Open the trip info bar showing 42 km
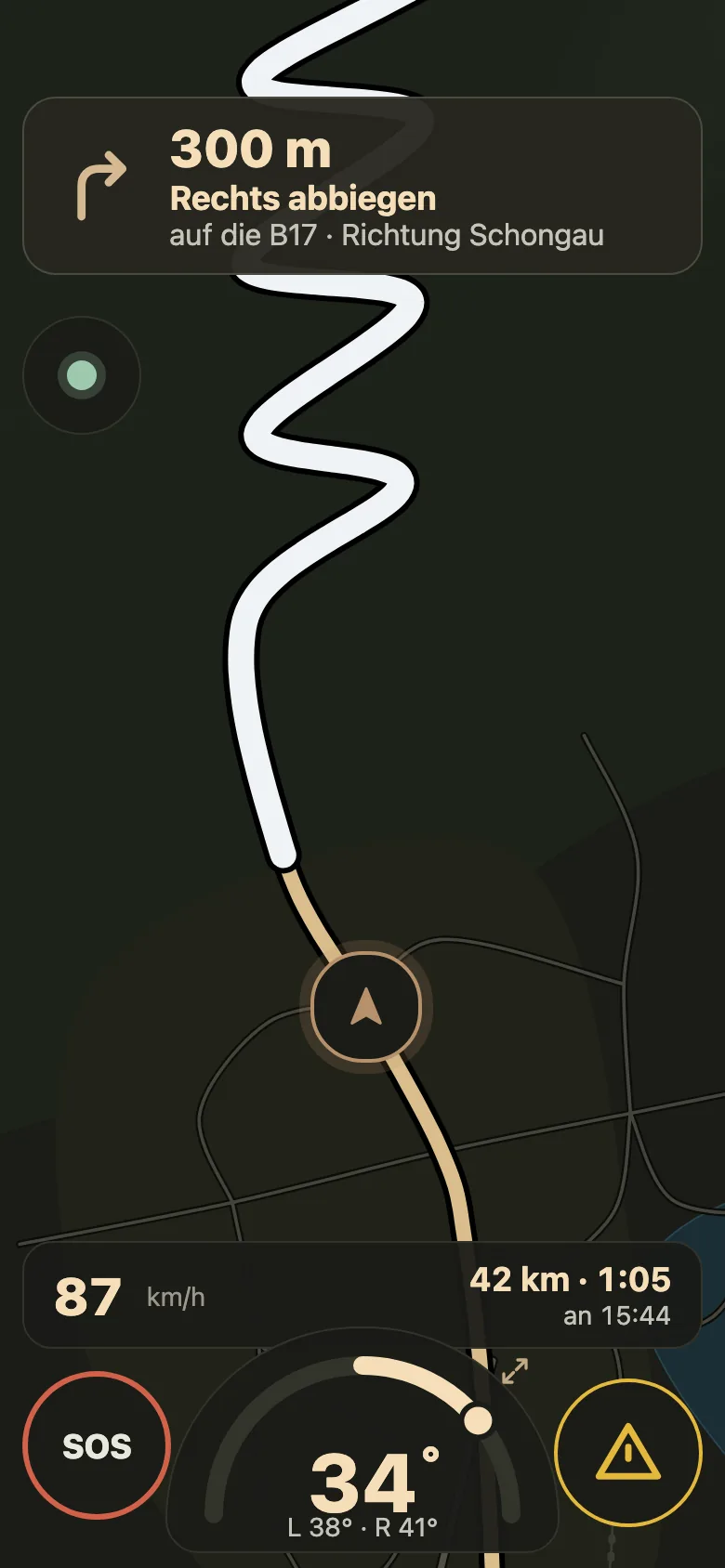The image size is (725, 1568). point(362,1295)
